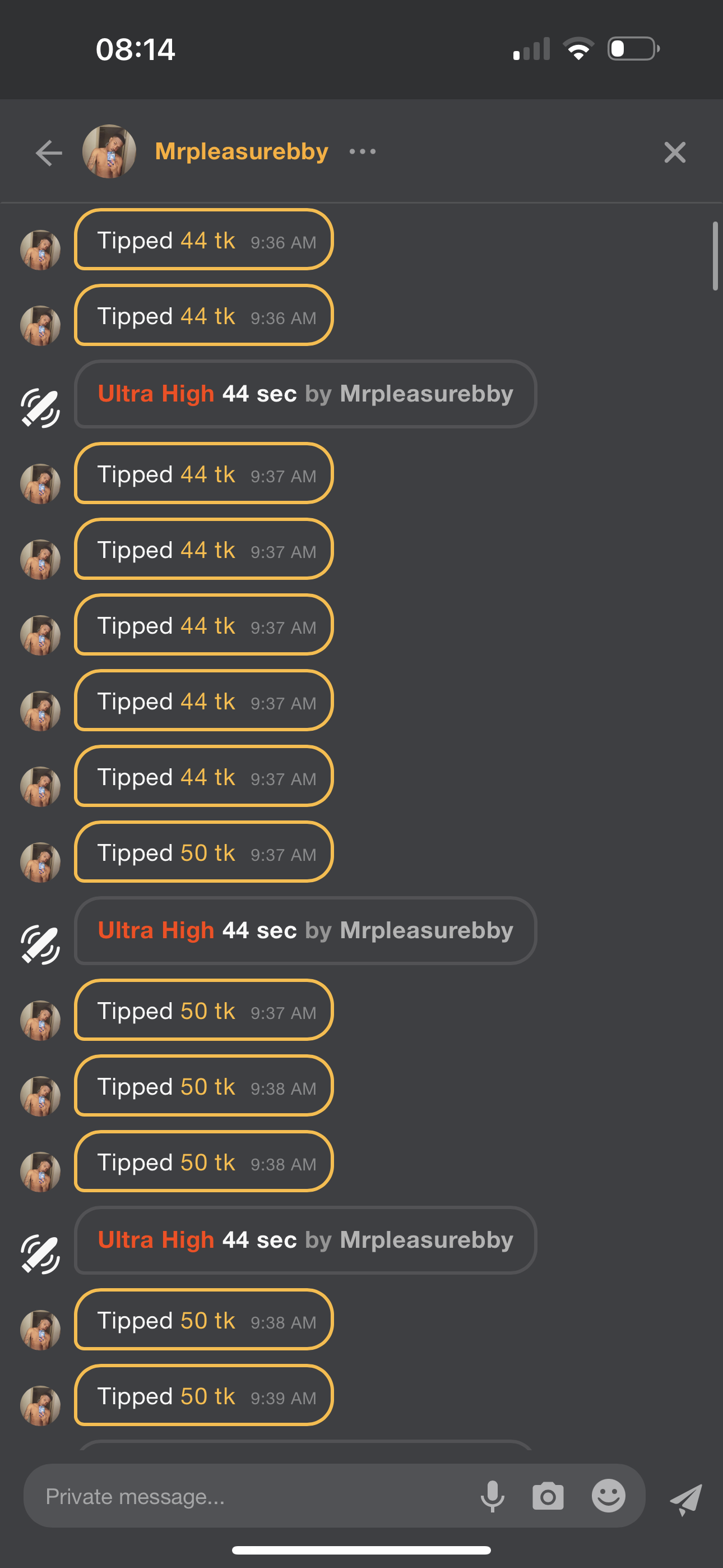
Task: Open Mrpleasurebby's profile picture in header
Action: click(109, 151)
